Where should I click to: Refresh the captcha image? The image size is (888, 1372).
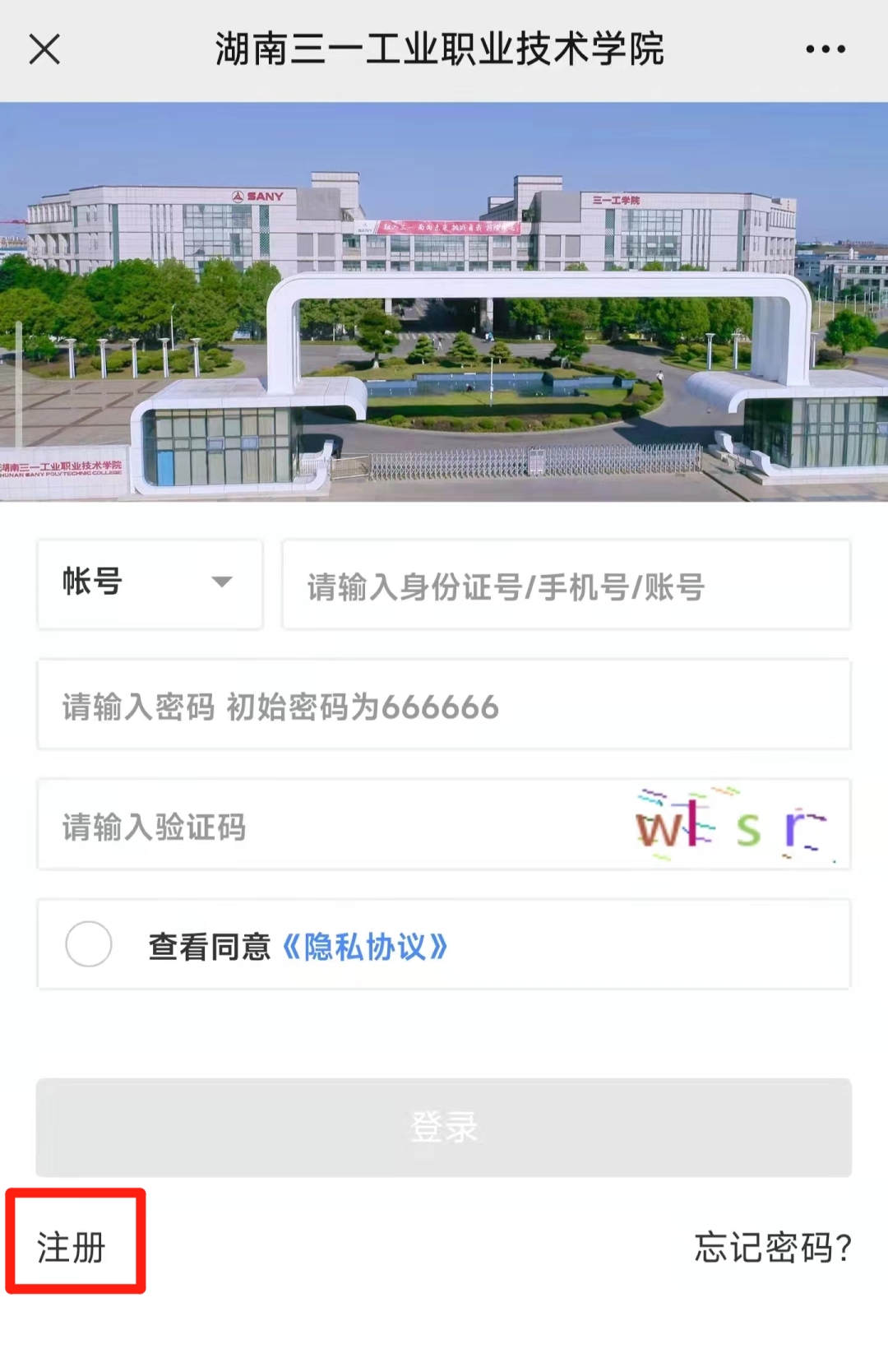tap(732, 826)
